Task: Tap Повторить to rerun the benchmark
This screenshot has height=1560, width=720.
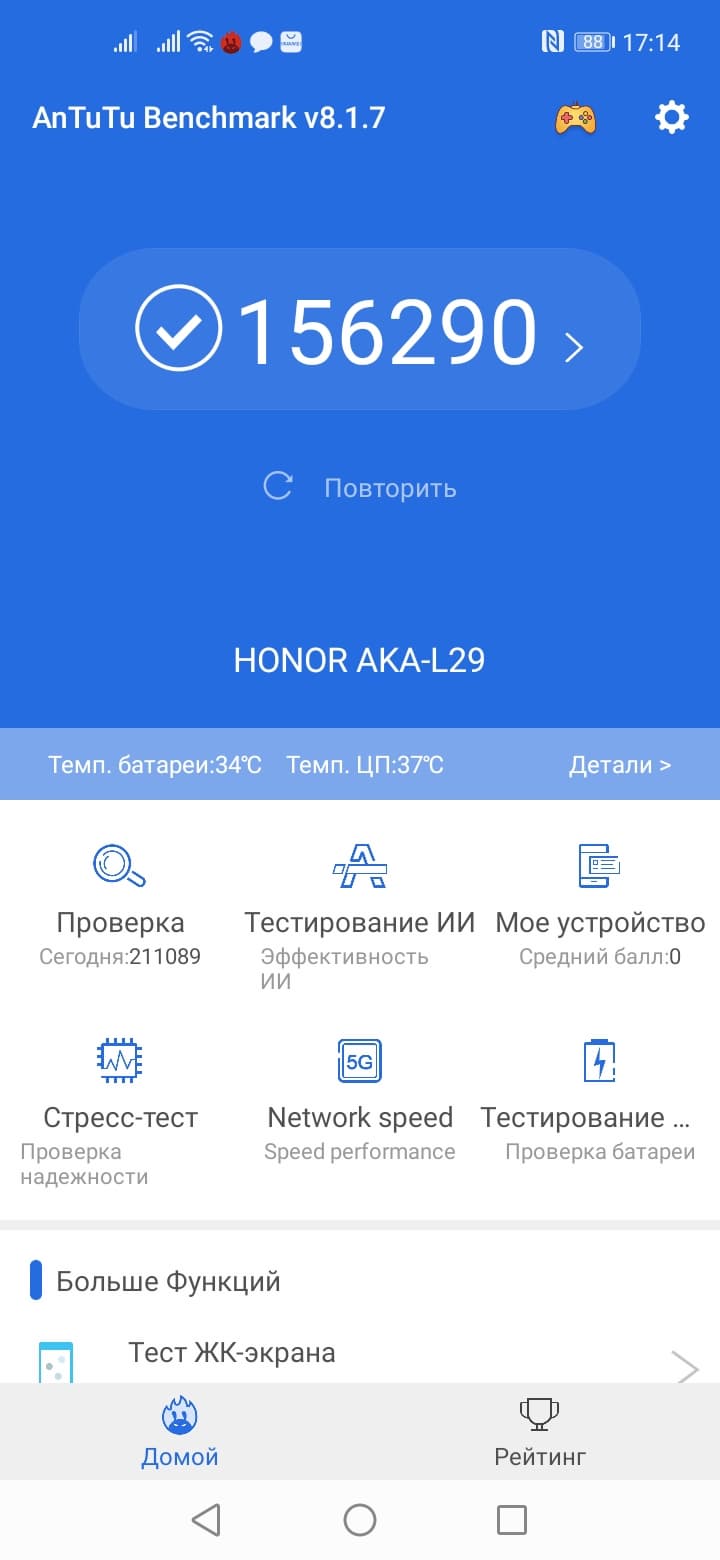Action: 360,488
